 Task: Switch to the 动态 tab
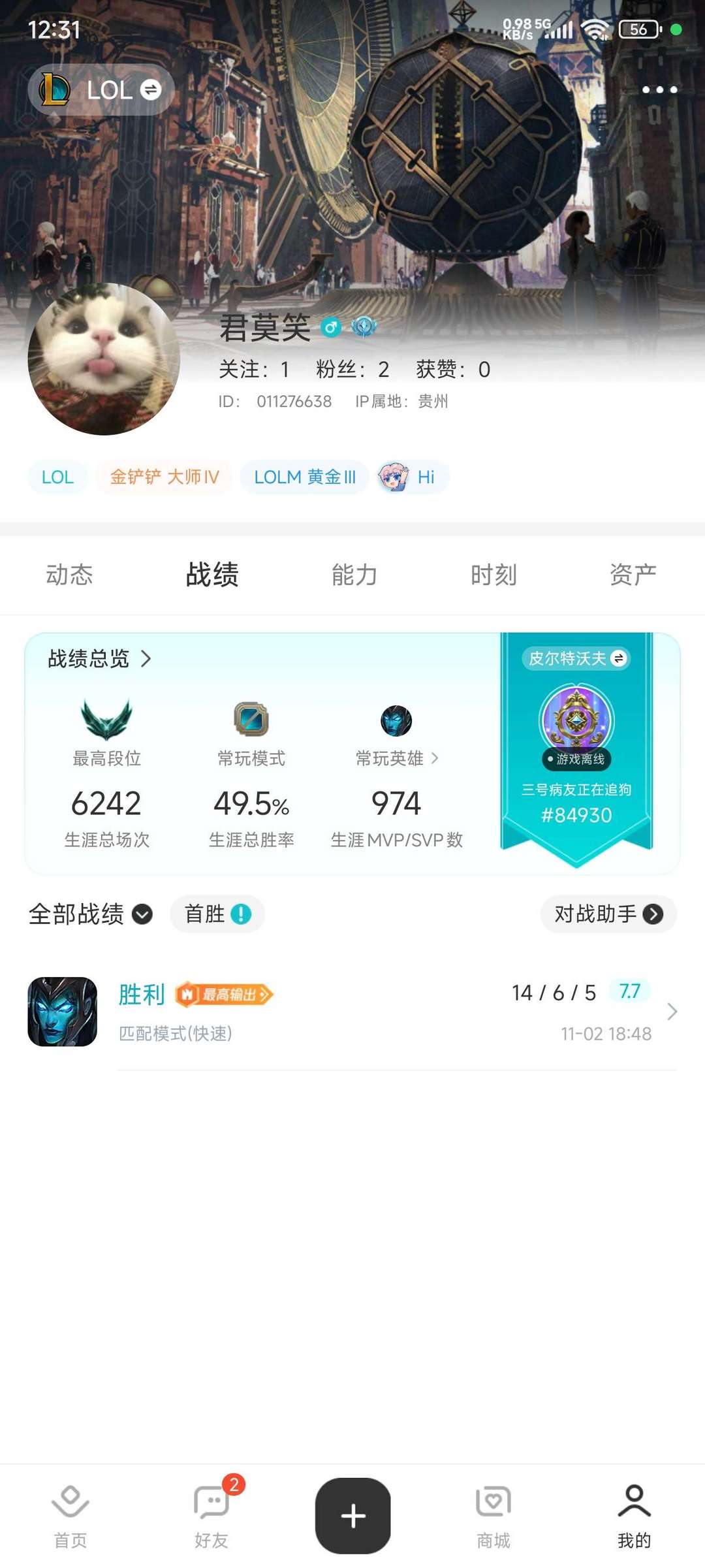[x=69, y=575]
